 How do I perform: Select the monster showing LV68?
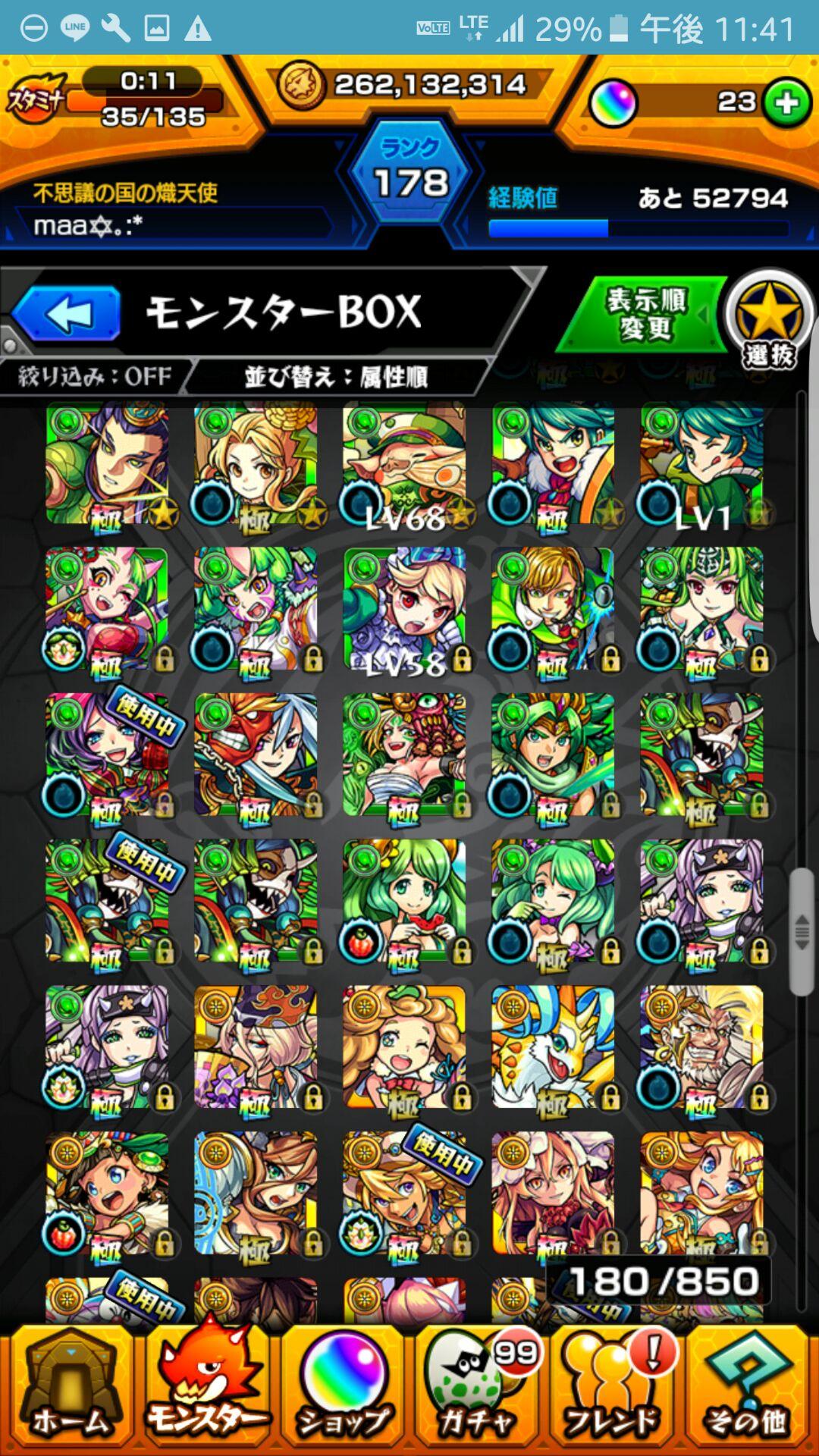click(x=405, y=465)
